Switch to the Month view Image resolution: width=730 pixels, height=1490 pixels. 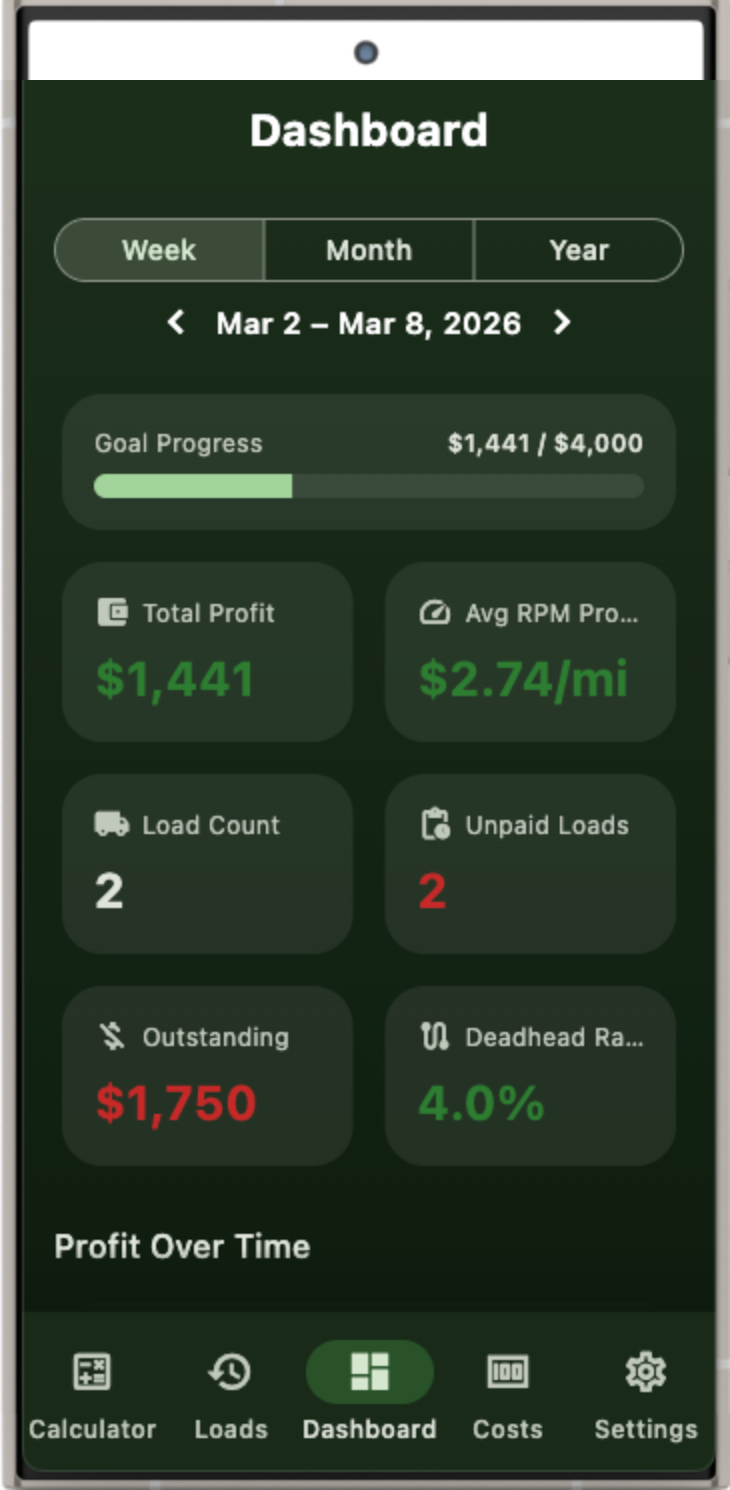click(368, 250)
